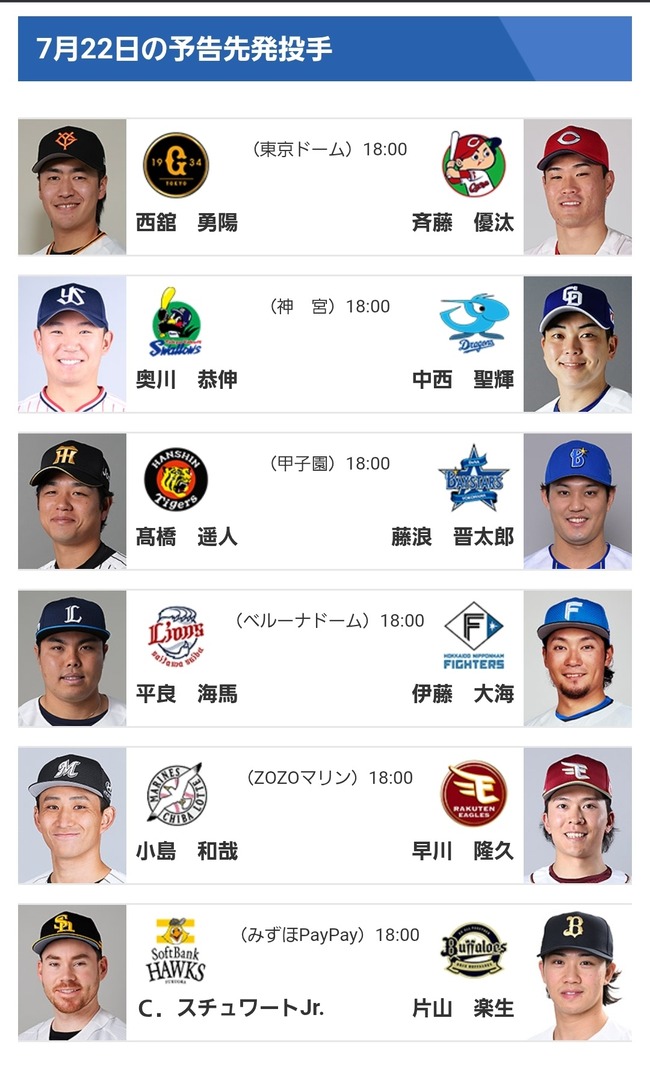
Task: Open the スチュワートJr. vs 片山 matchup
Action: (x=325, y=972)
